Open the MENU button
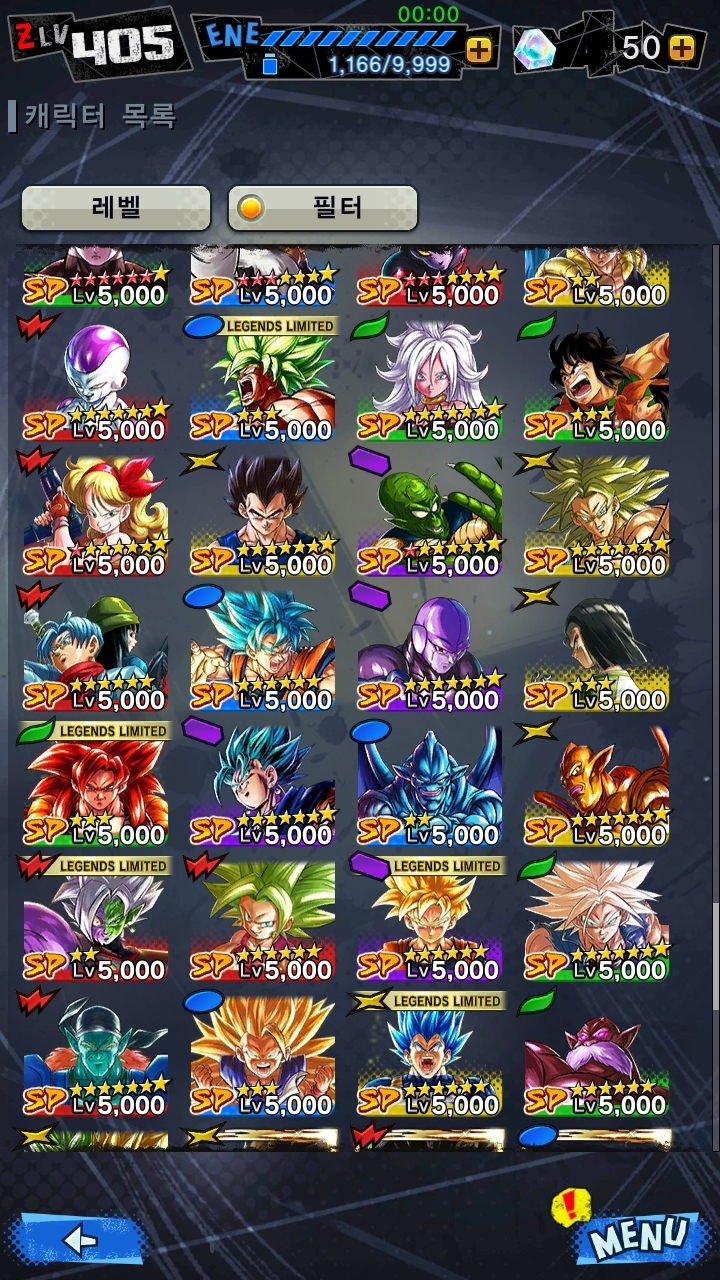720x1280 pixels. tap(638, 1238)
